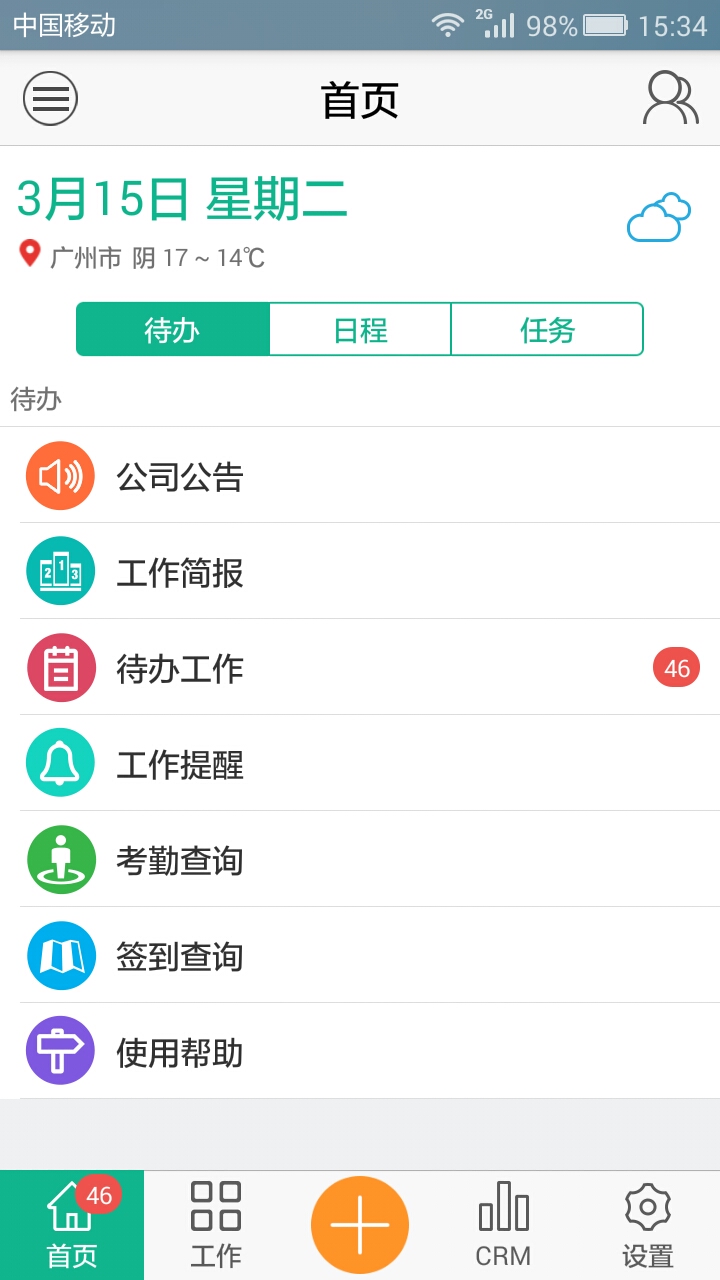Image resolution: width=720 pixels, height=1280 pixels.
Task: Keep the 待办 segment selected
Action: click(x=173, y=329)
